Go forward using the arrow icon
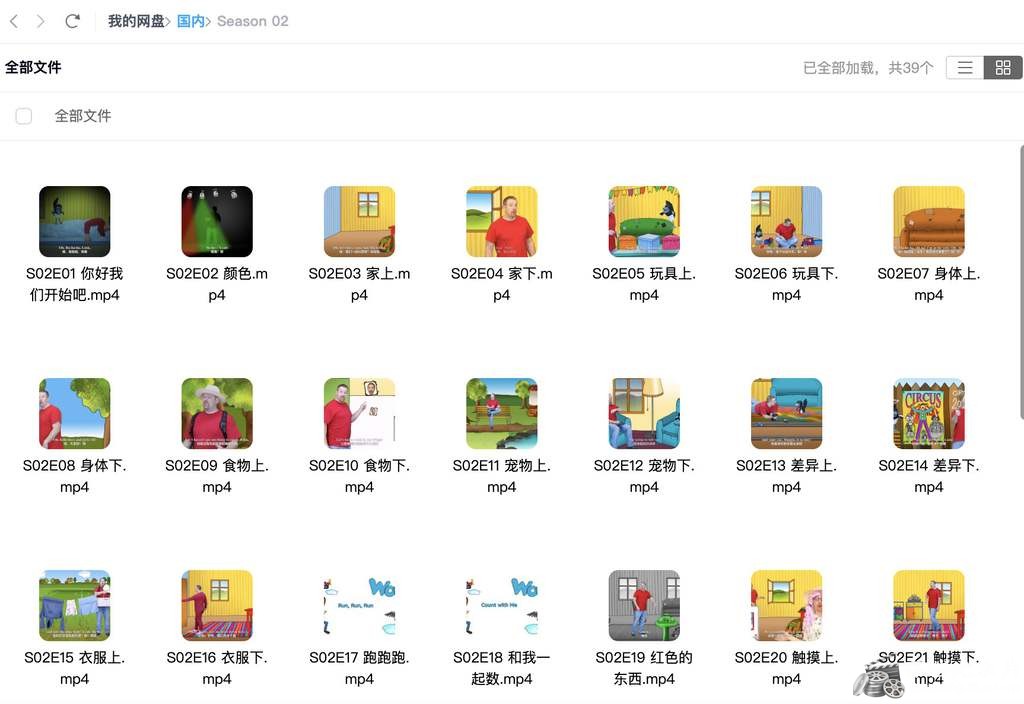 click(x=41, y=21)
